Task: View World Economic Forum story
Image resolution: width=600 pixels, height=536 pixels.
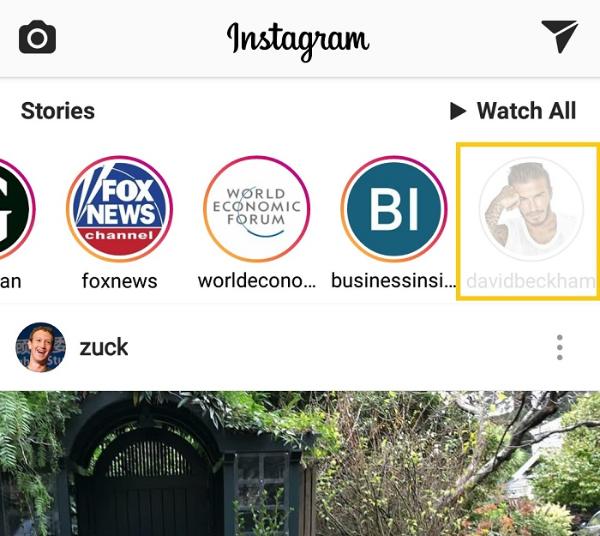Action: coord(256,209)
